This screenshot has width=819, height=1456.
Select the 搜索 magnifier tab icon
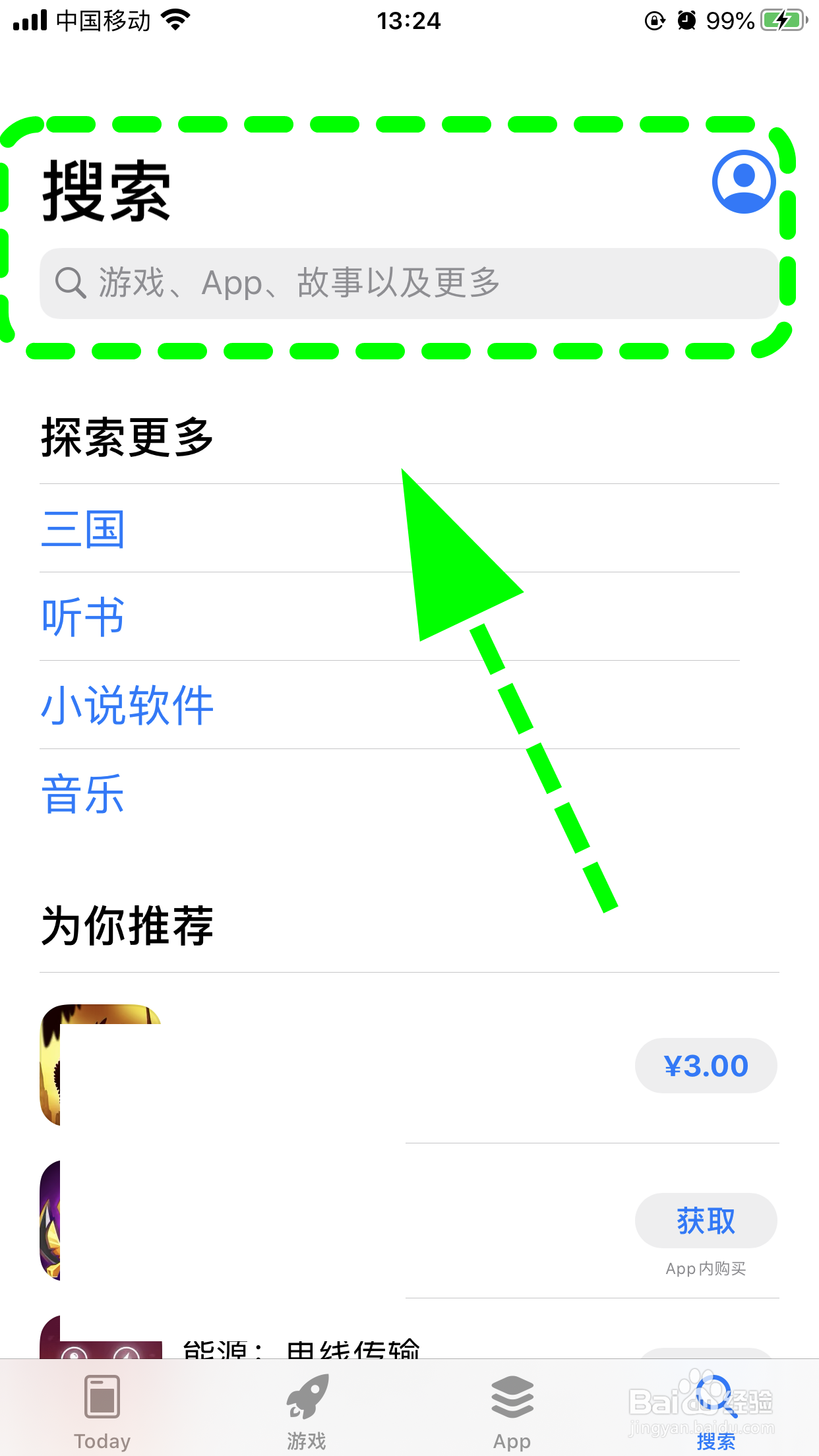[716, 1393]
